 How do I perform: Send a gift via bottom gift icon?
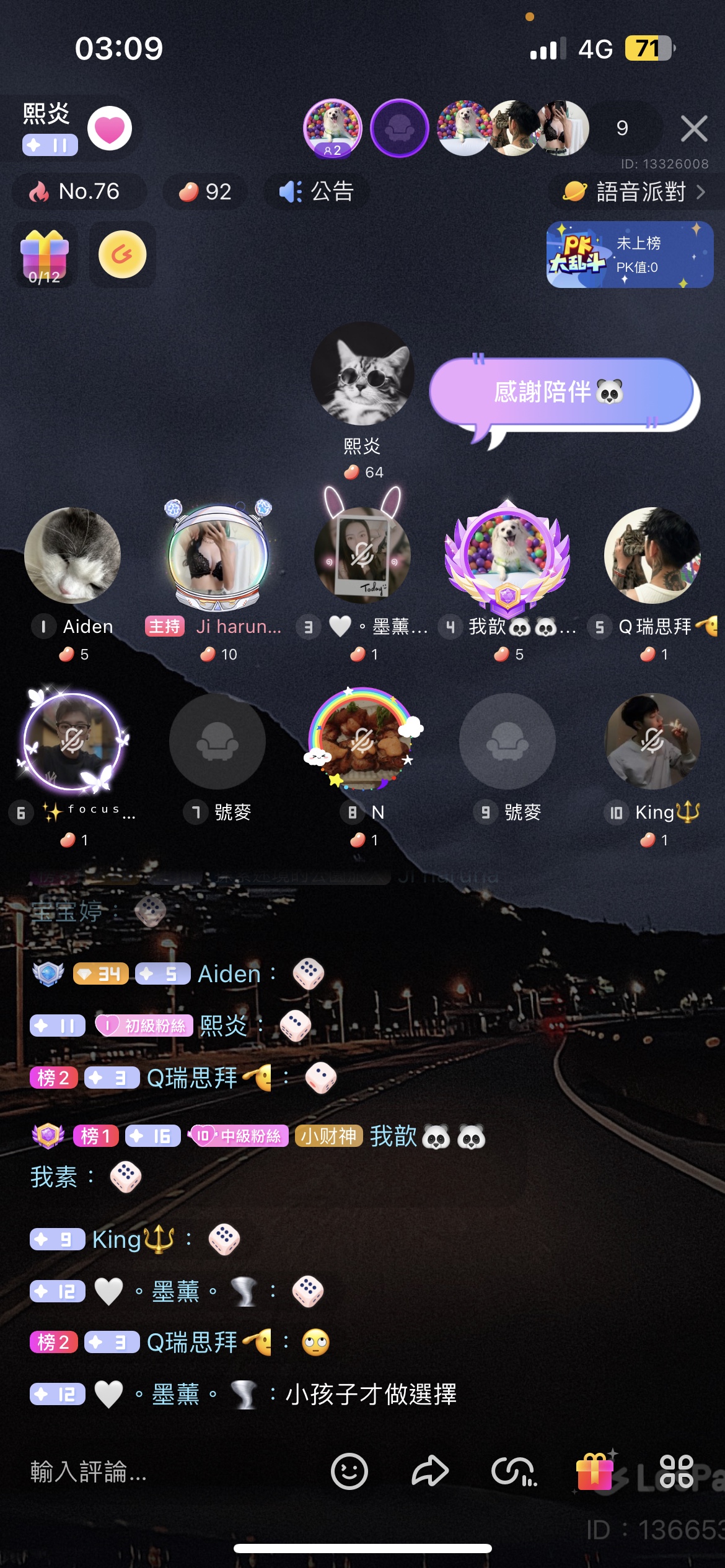point(594,1471)
